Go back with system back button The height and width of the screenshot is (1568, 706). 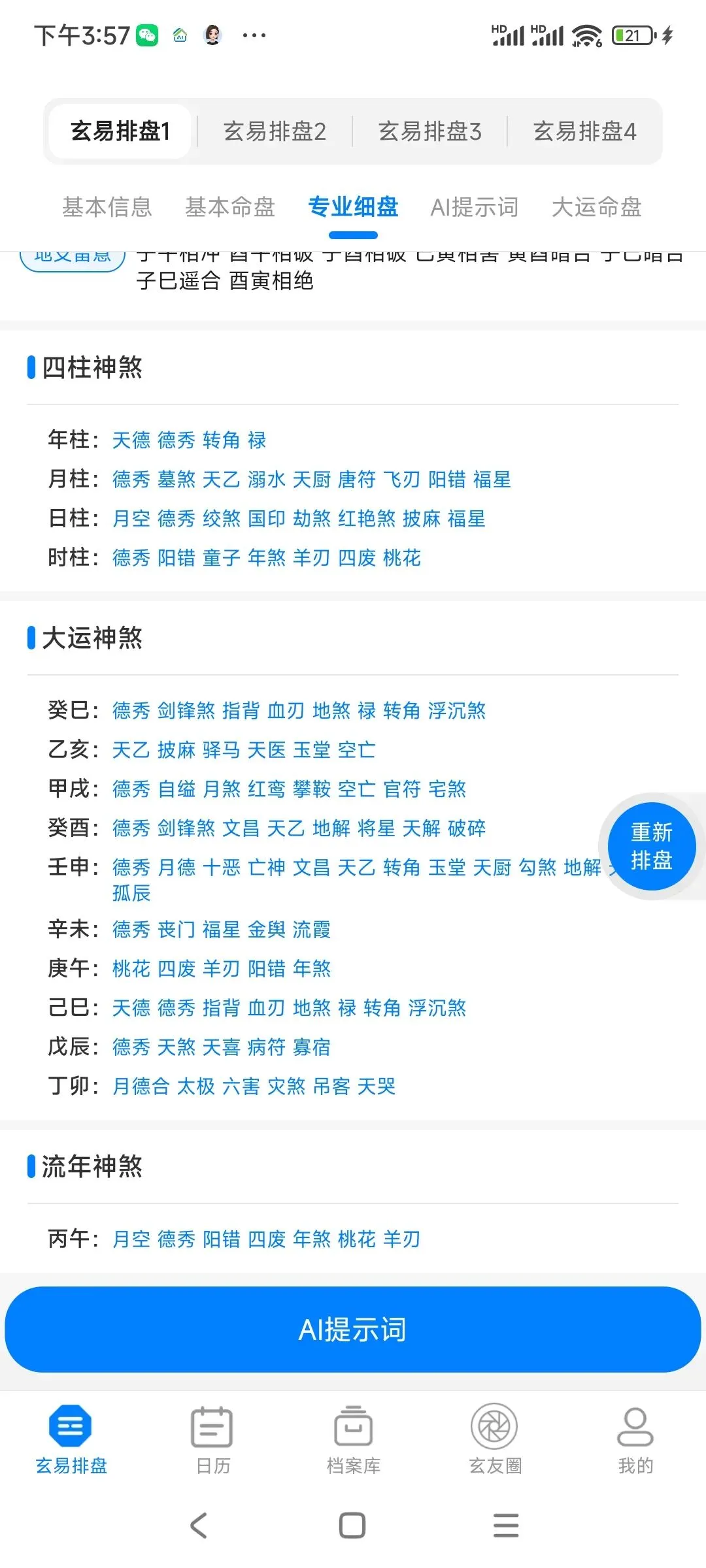click(x=199, y=1526)
